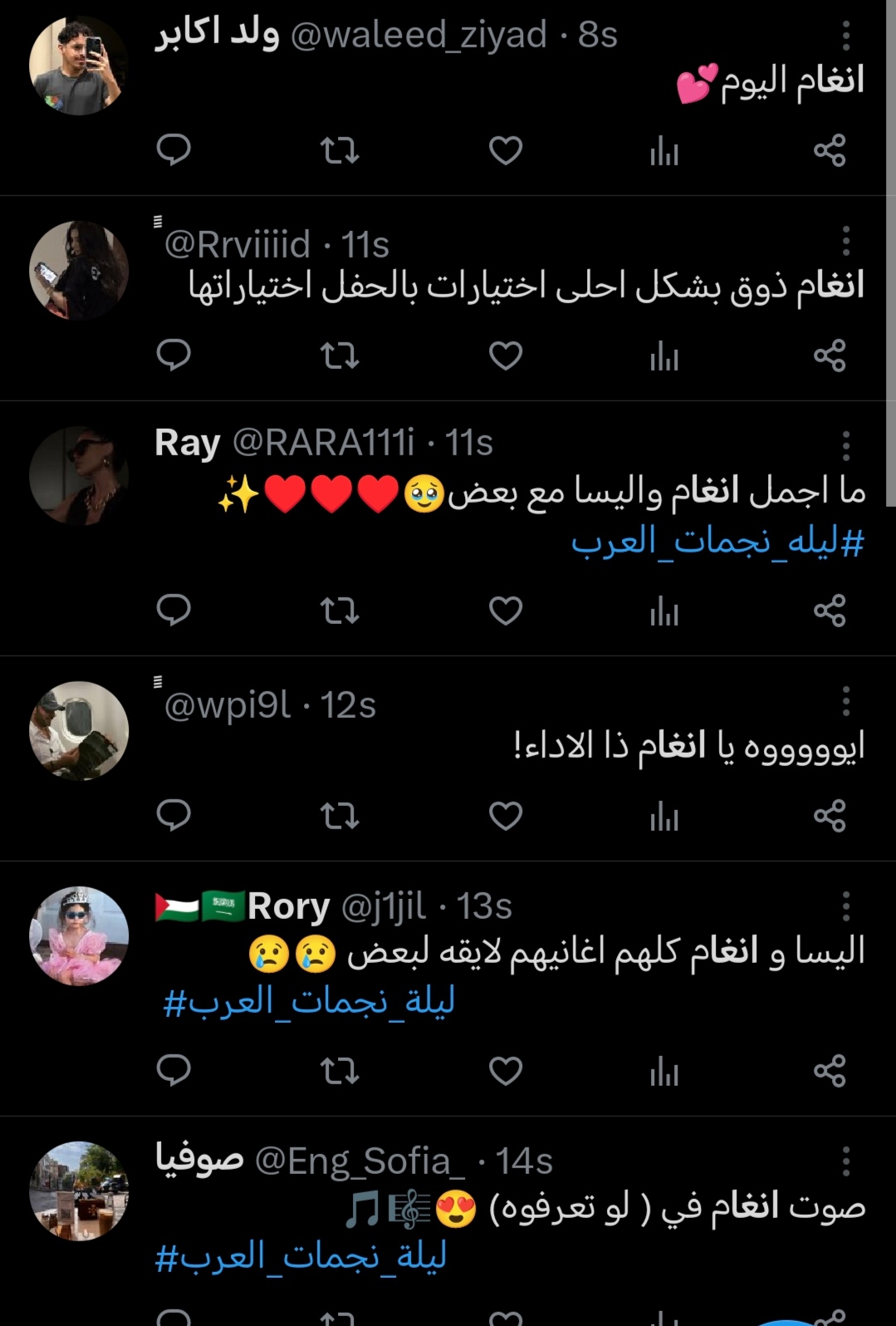Image resolution: width=896 pixels, height=1326 pixels.
Task: Open Rory's profile avatar
Action: (x=79, y=936)
